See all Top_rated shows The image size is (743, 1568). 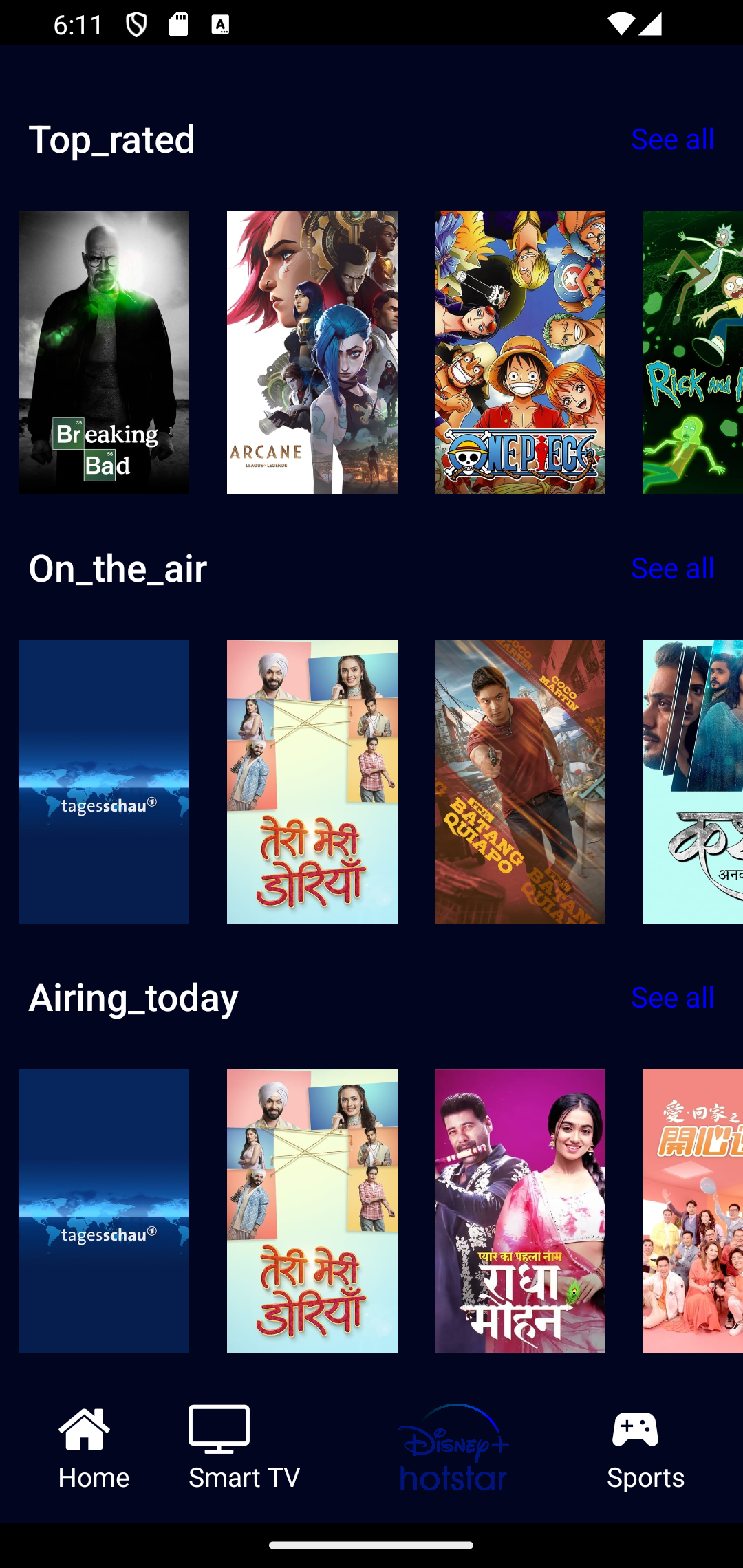tap(672, 140)
